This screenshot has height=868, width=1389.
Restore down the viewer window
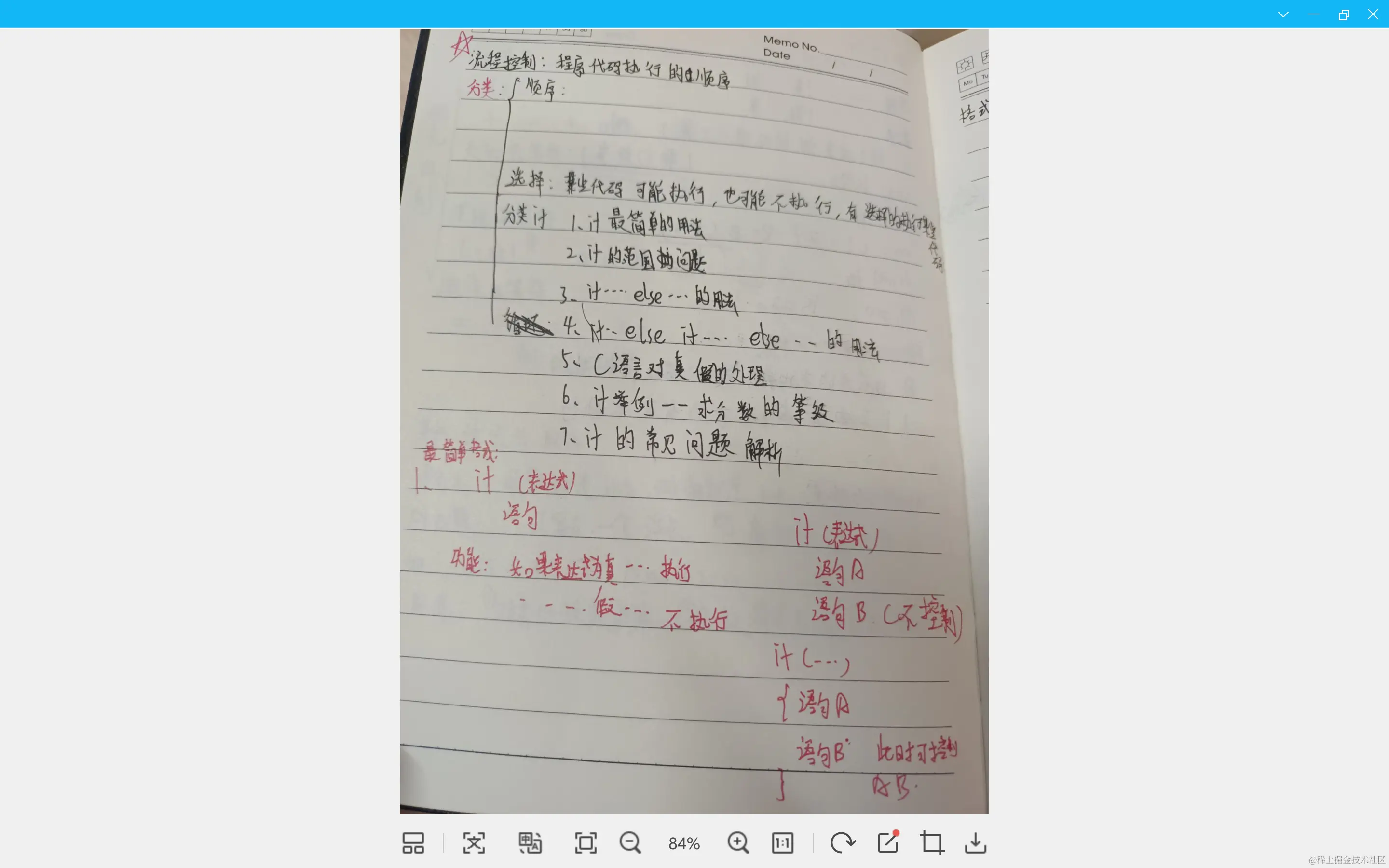tap(1343, 14)
